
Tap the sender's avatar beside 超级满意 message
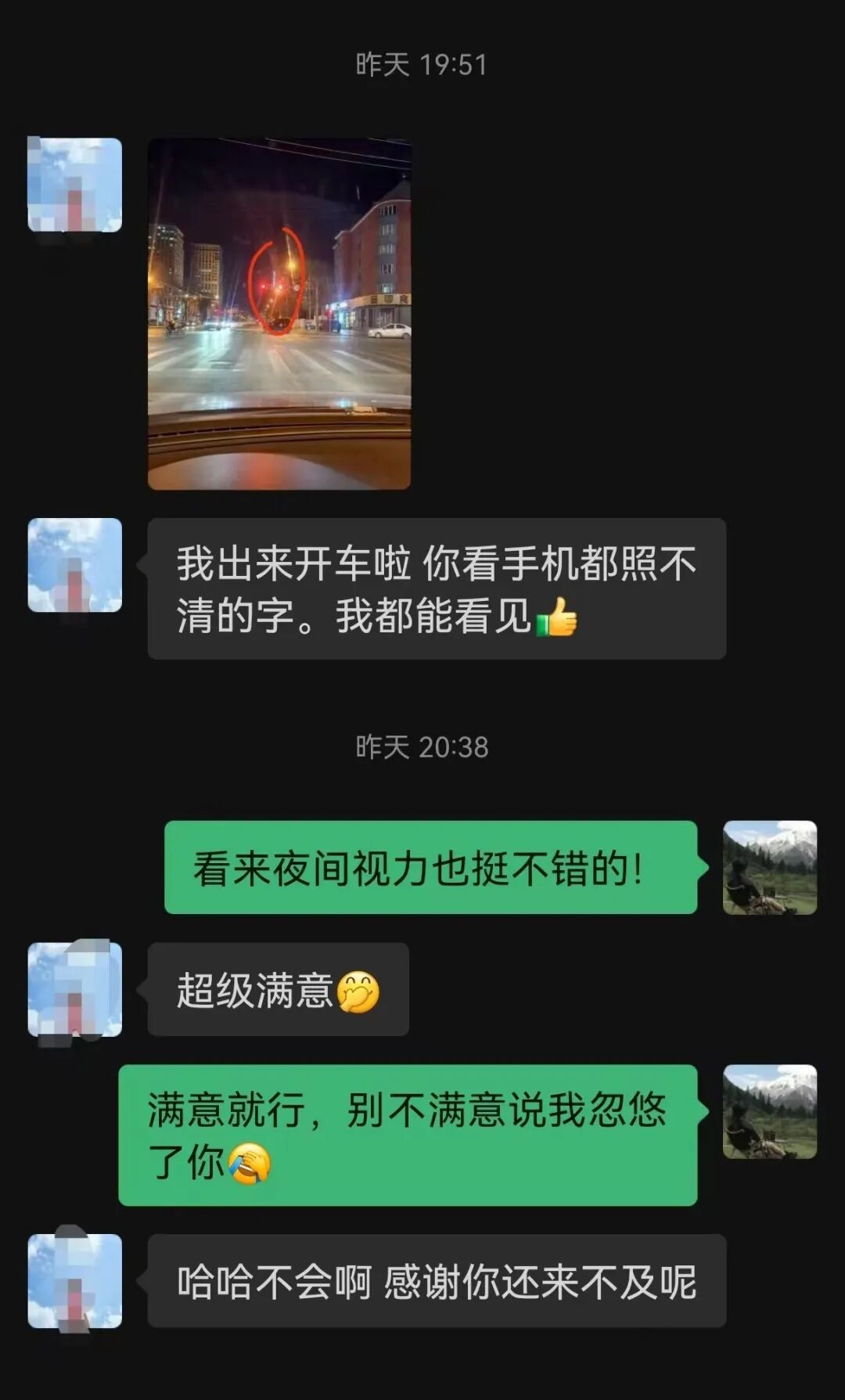pos(74,988)
